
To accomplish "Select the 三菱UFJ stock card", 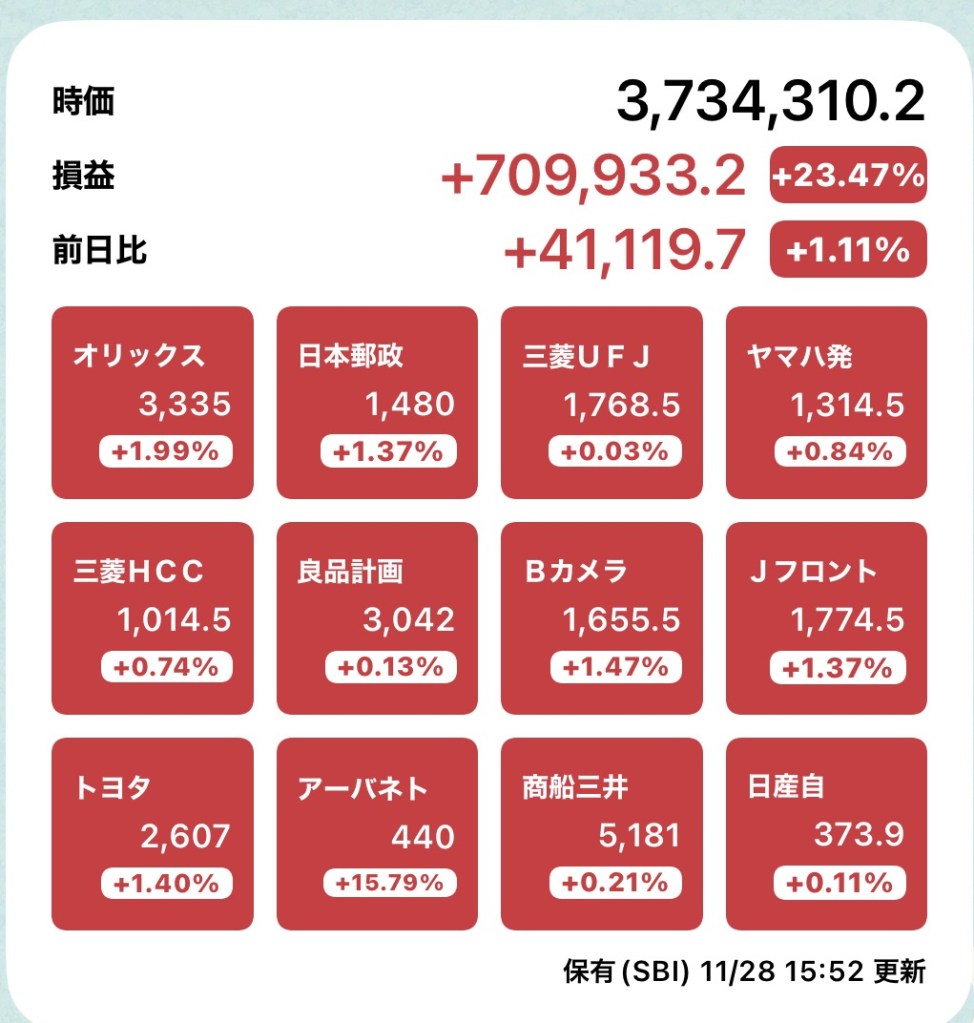I will (x=601, y=402).
